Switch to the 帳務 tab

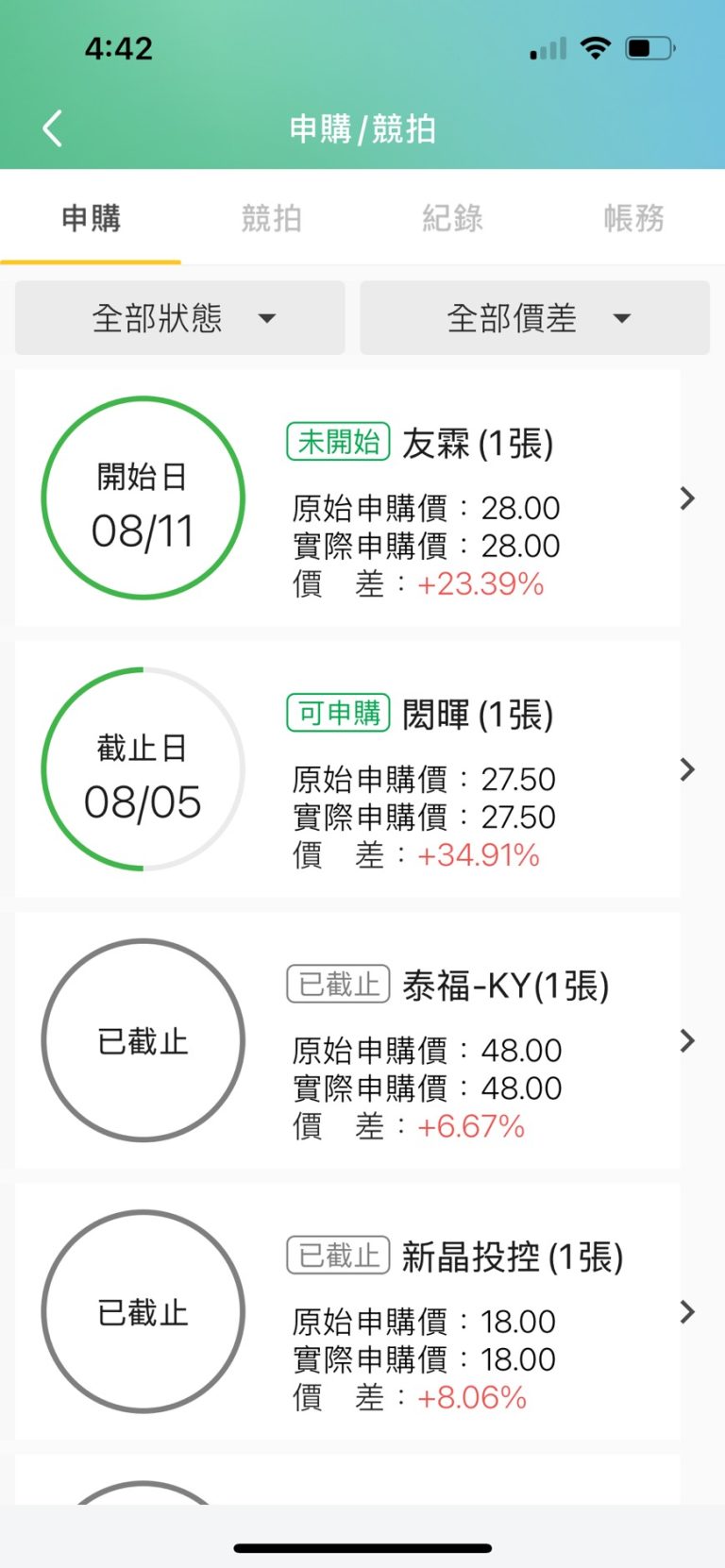[x=633, y=218]
